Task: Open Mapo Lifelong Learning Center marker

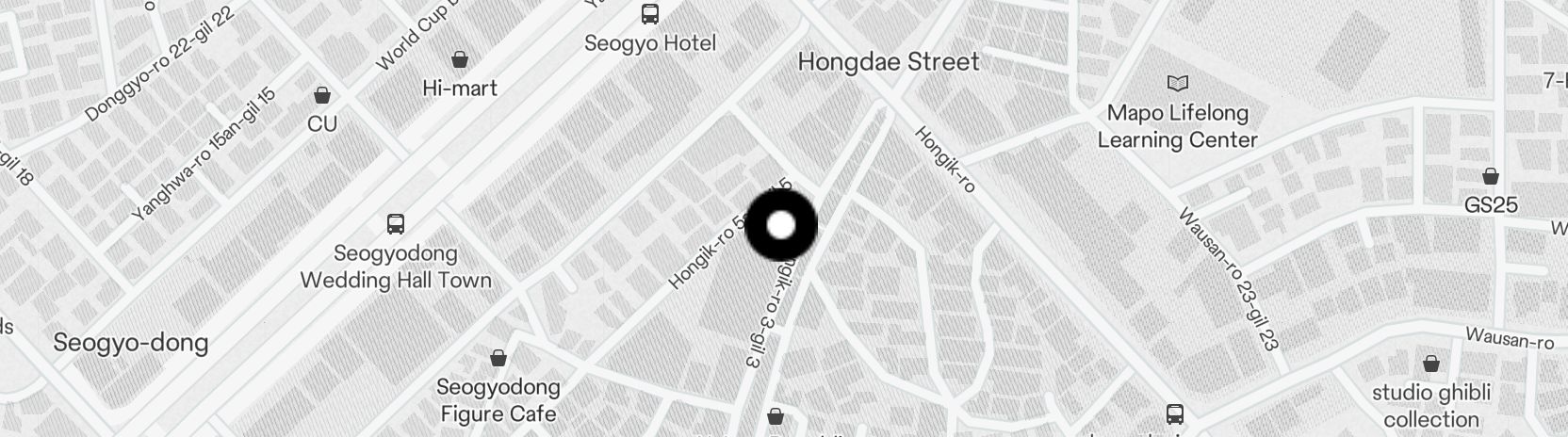Action: [1178, 84]
